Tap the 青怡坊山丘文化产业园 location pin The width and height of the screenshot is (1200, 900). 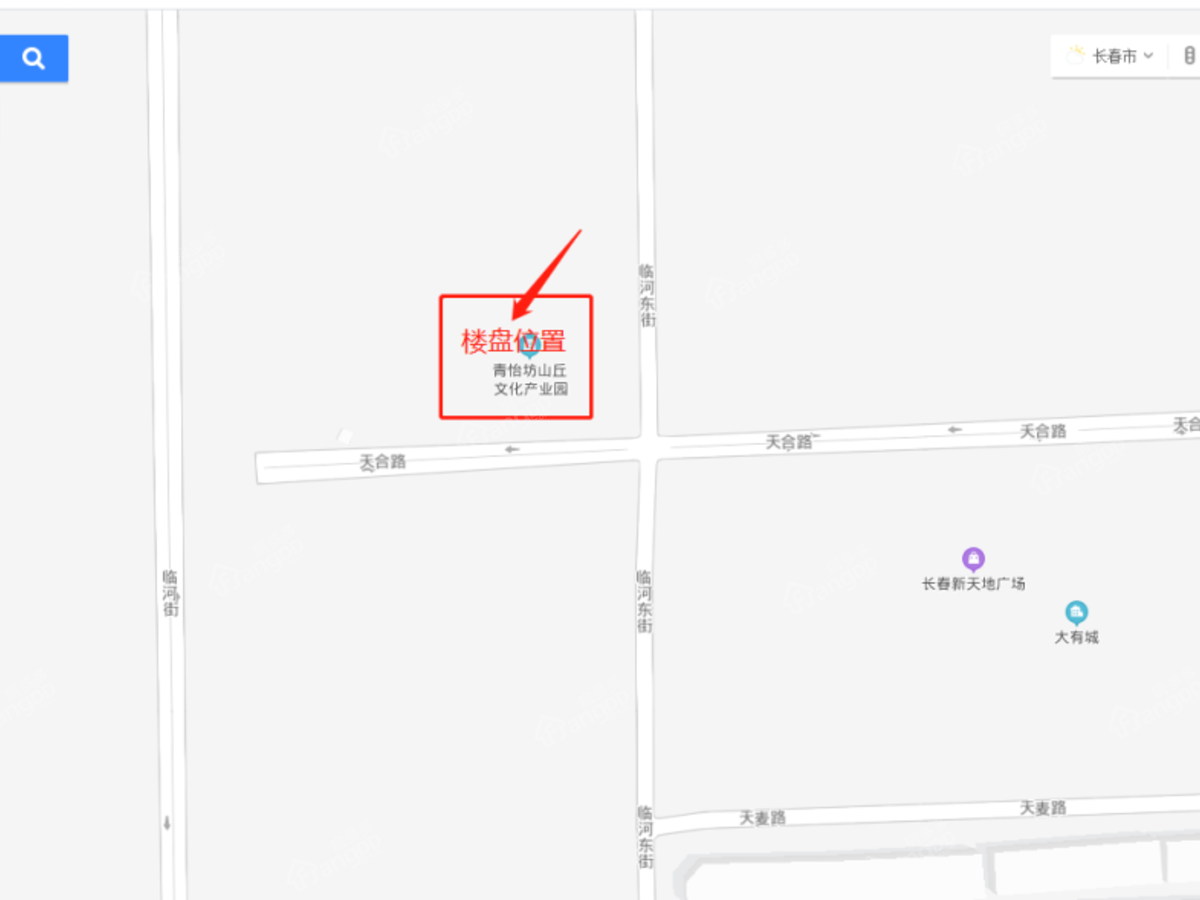(x=530, y=348)
